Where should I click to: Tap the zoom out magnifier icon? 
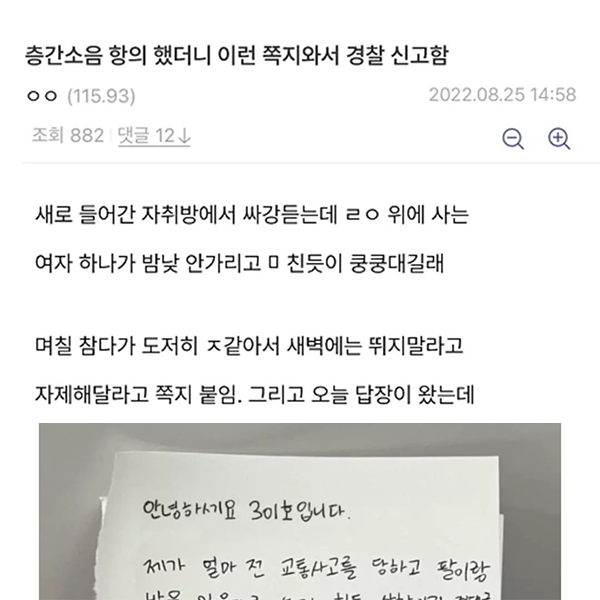pos(513,138)
